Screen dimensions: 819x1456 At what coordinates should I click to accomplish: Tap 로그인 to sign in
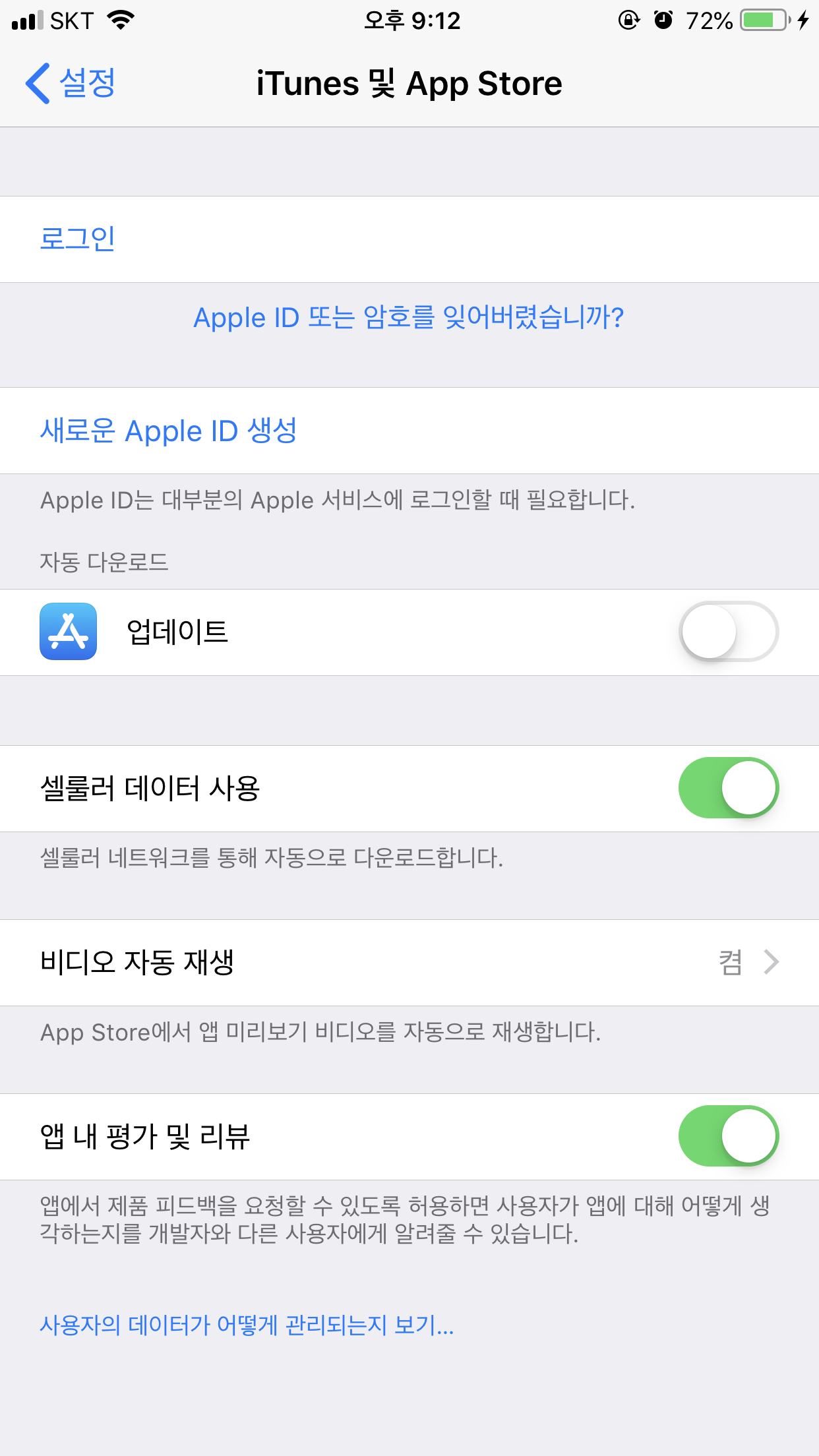[x=78, y=239]
